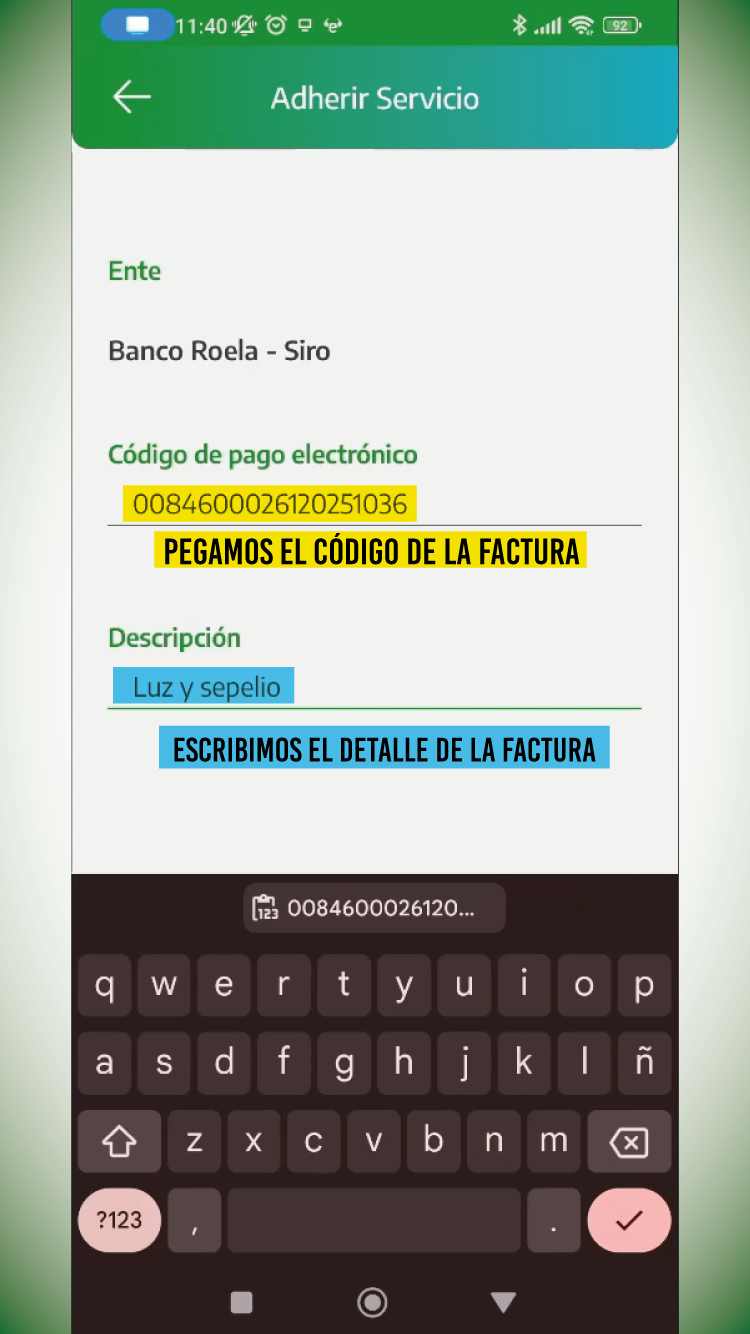The image size is (750, 1334).
Task: Confirm entry with the keyboard checkmark key
Action: pyautogui.click(x=628, y=1220)
